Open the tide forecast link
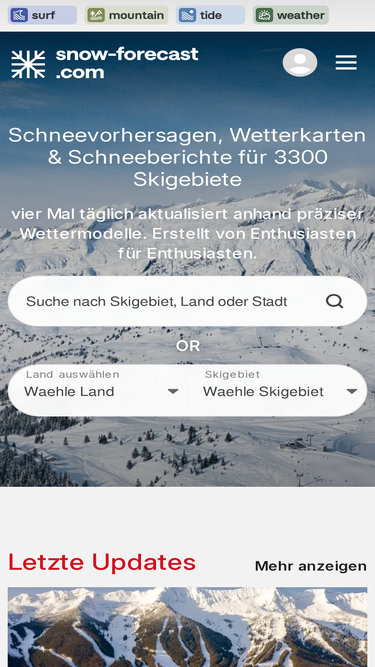 [x=210, y=15]
